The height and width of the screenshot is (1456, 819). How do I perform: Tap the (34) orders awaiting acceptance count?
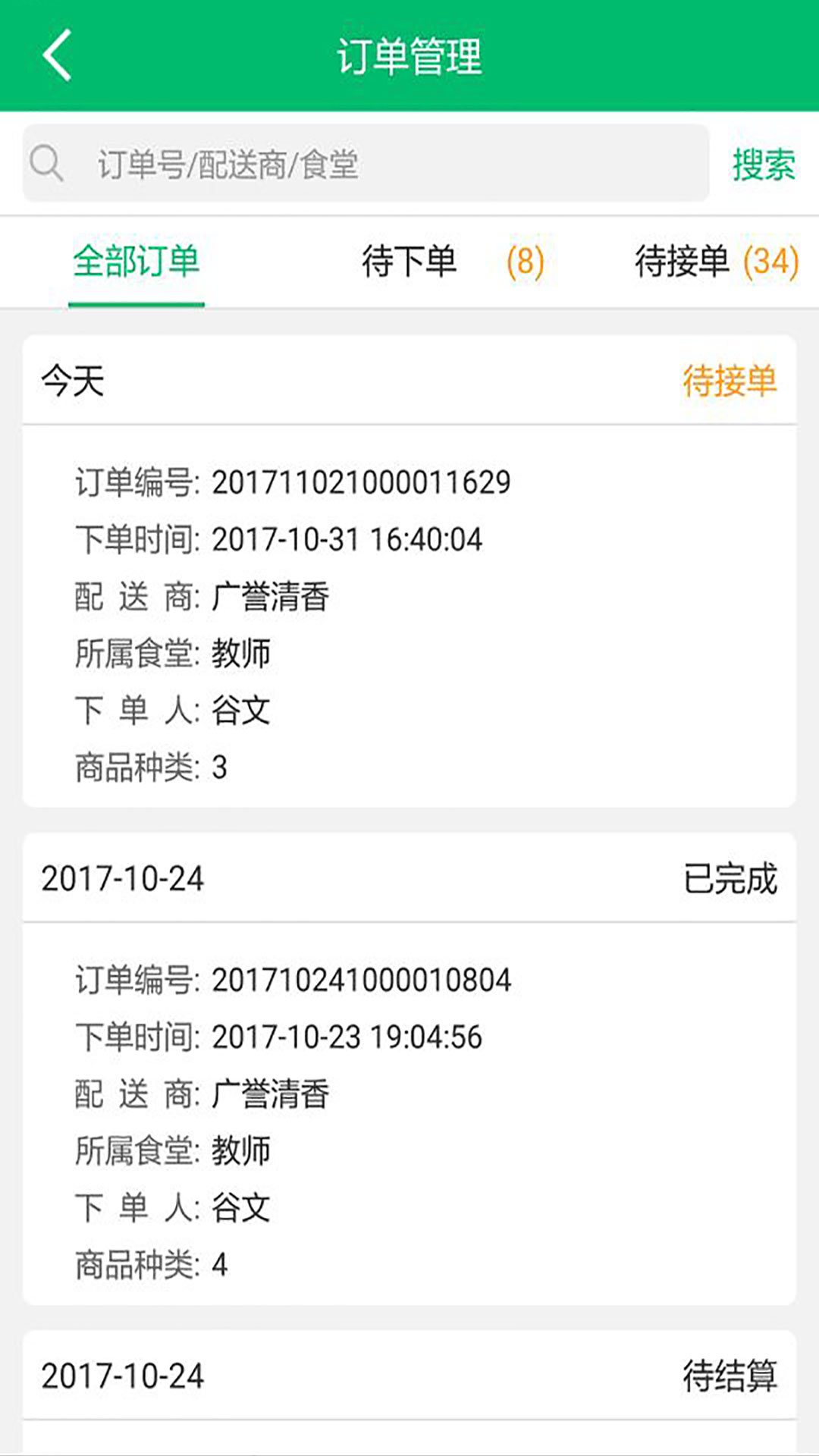point(767,264)
